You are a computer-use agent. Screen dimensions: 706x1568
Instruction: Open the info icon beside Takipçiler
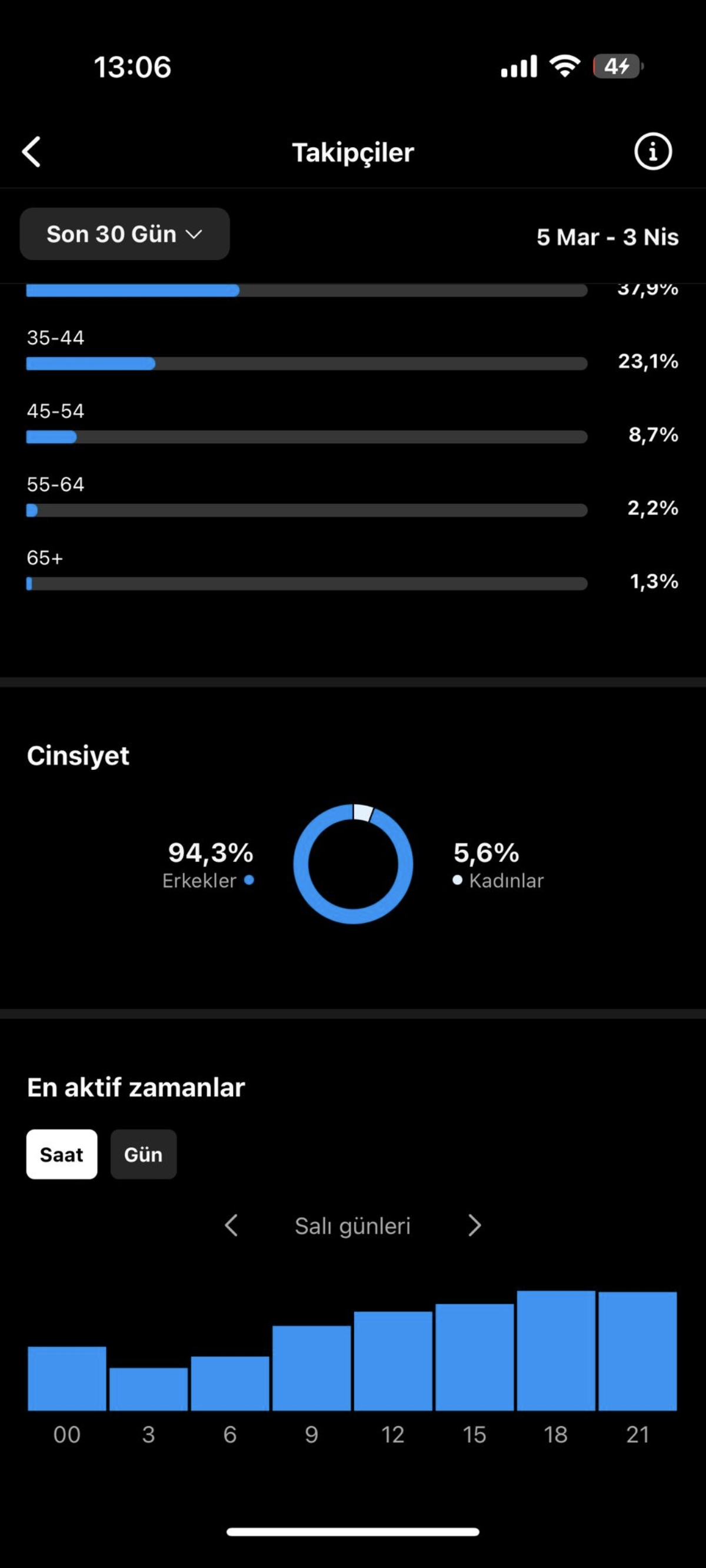point(653,152)
